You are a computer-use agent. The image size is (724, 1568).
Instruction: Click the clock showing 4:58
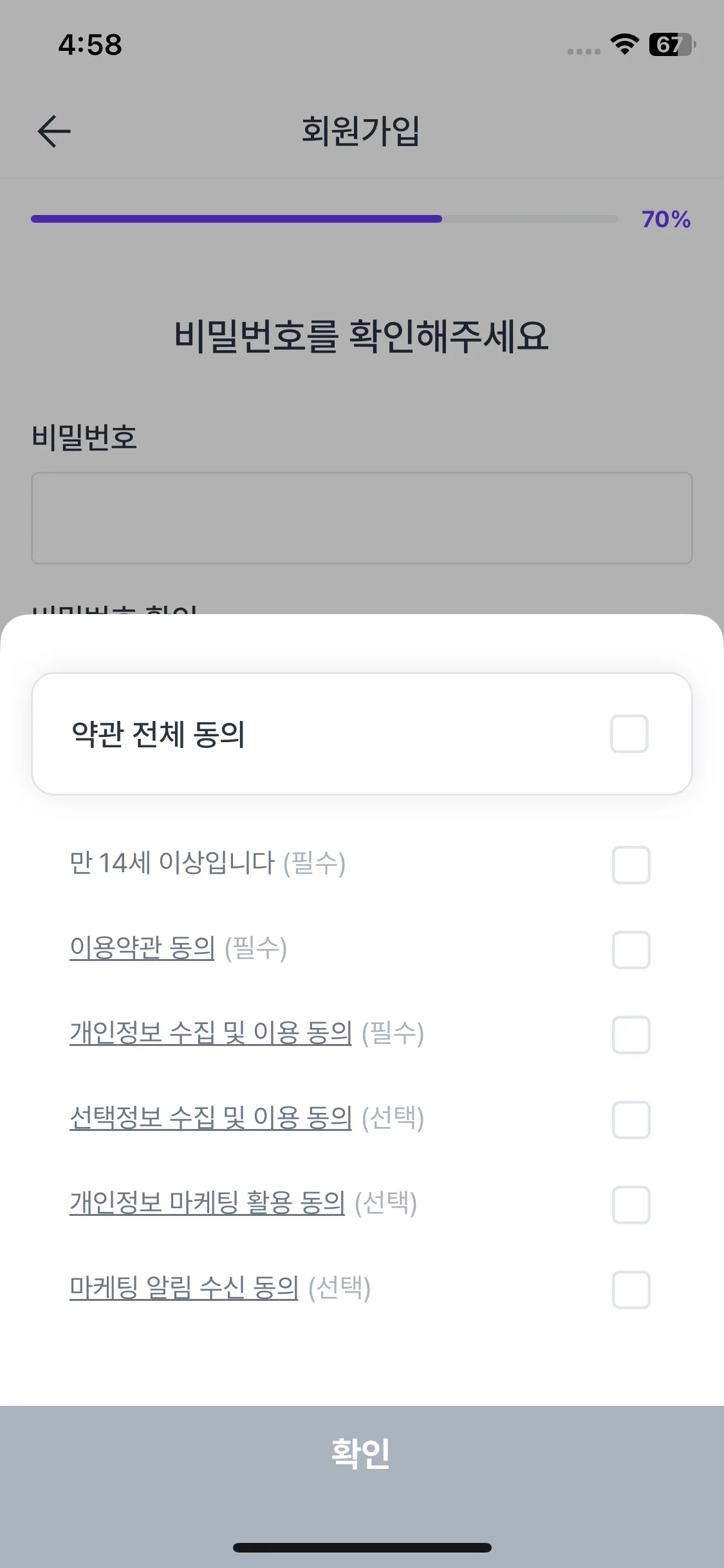(89, 44)
